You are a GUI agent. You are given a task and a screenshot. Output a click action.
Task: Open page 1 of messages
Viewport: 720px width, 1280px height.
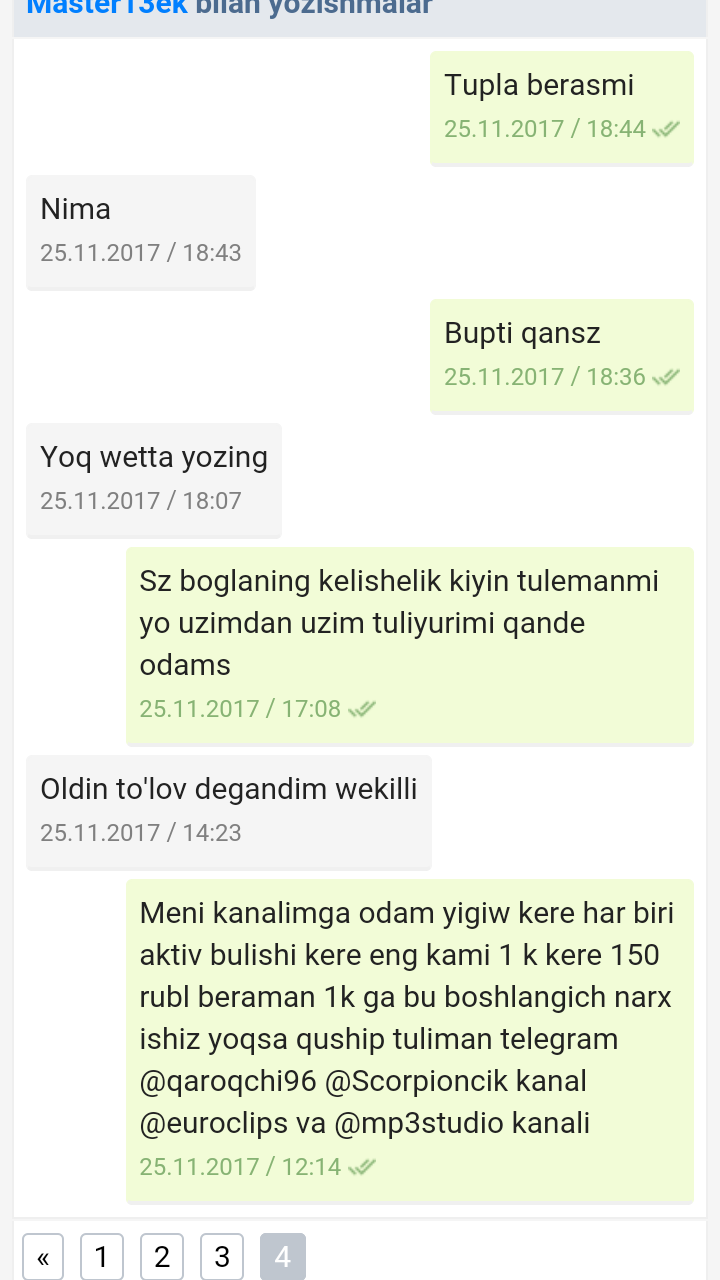tap(102, 1257)
